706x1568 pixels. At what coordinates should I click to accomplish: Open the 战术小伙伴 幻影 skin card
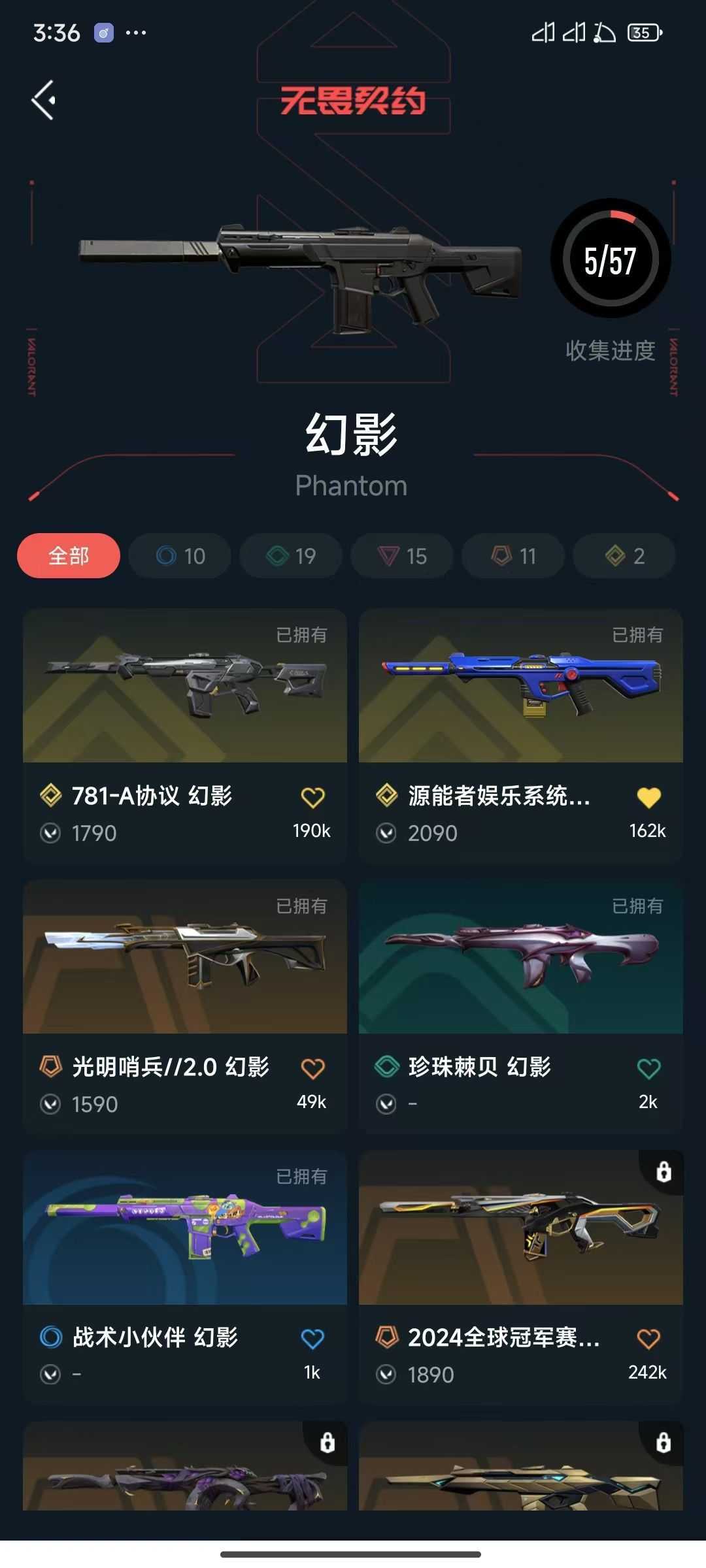[x=185, y=1277]
